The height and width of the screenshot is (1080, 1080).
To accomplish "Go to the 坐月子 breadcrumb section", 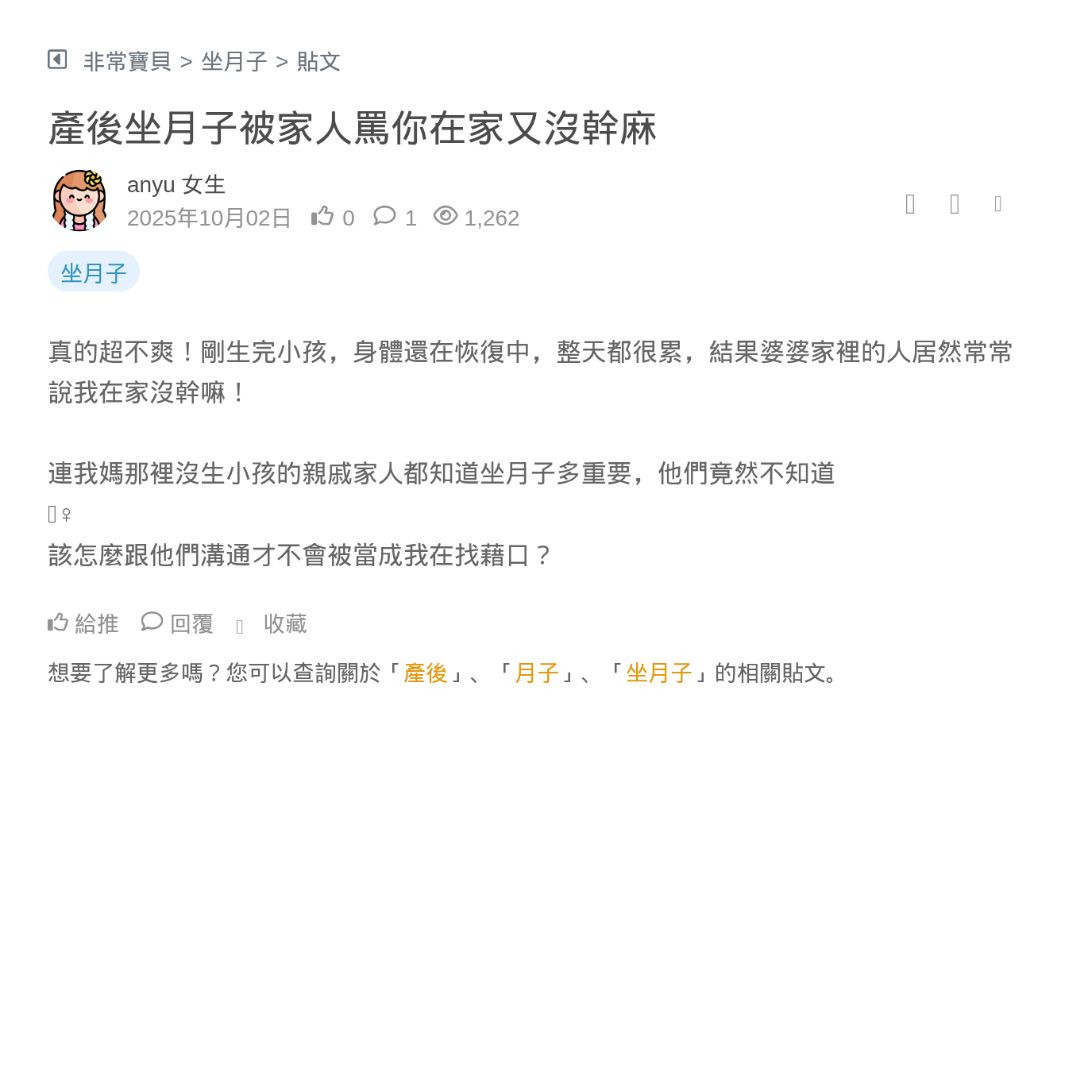I will [234, 62].
